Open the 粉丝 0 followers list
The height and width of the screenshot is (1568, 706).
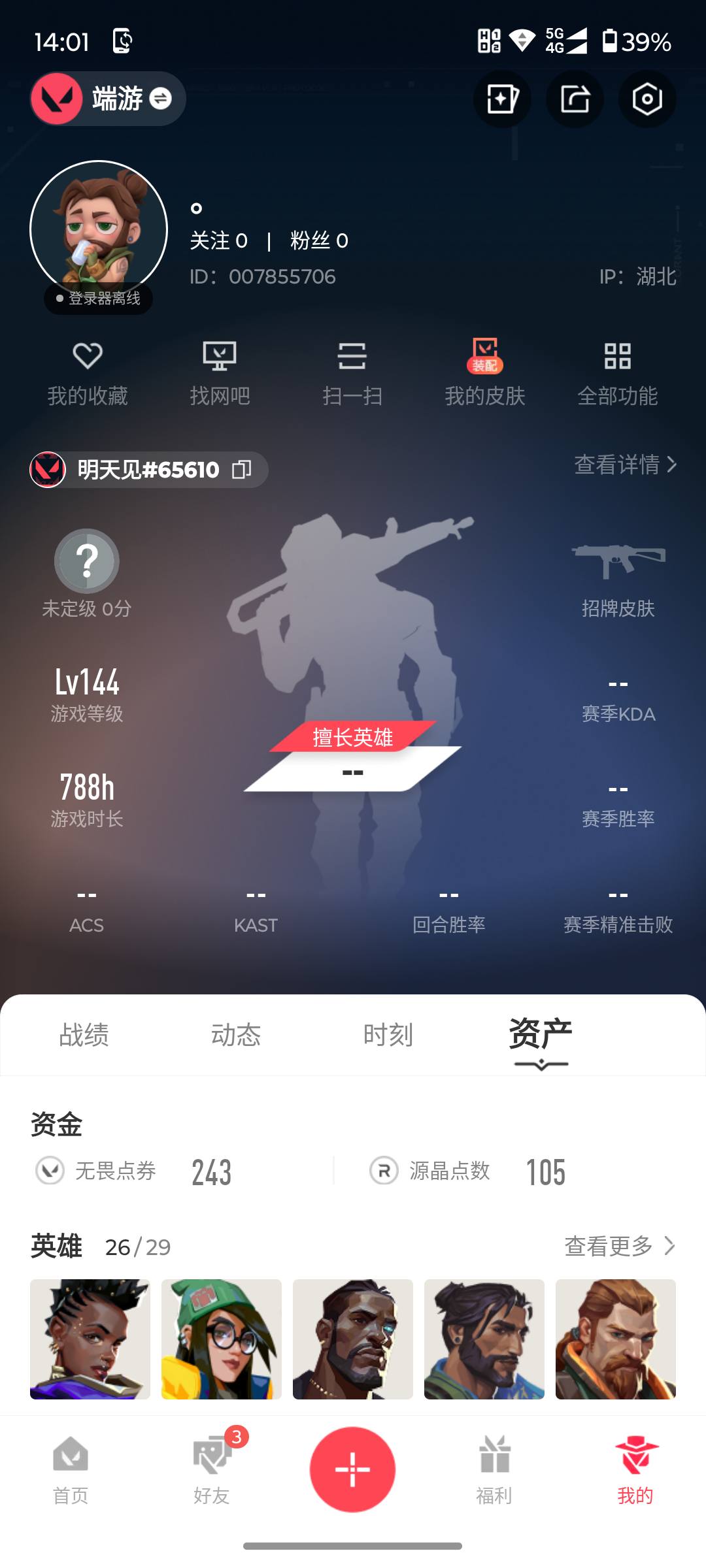point(318,240)
